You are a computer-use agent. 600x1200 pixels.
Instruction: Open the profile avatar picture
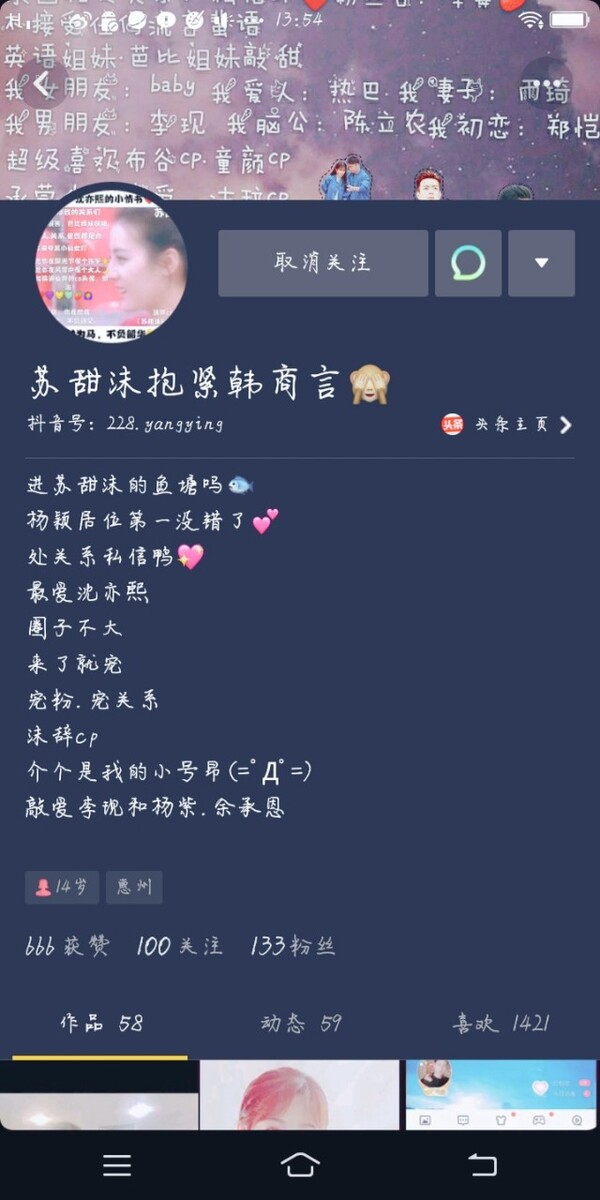110,264
